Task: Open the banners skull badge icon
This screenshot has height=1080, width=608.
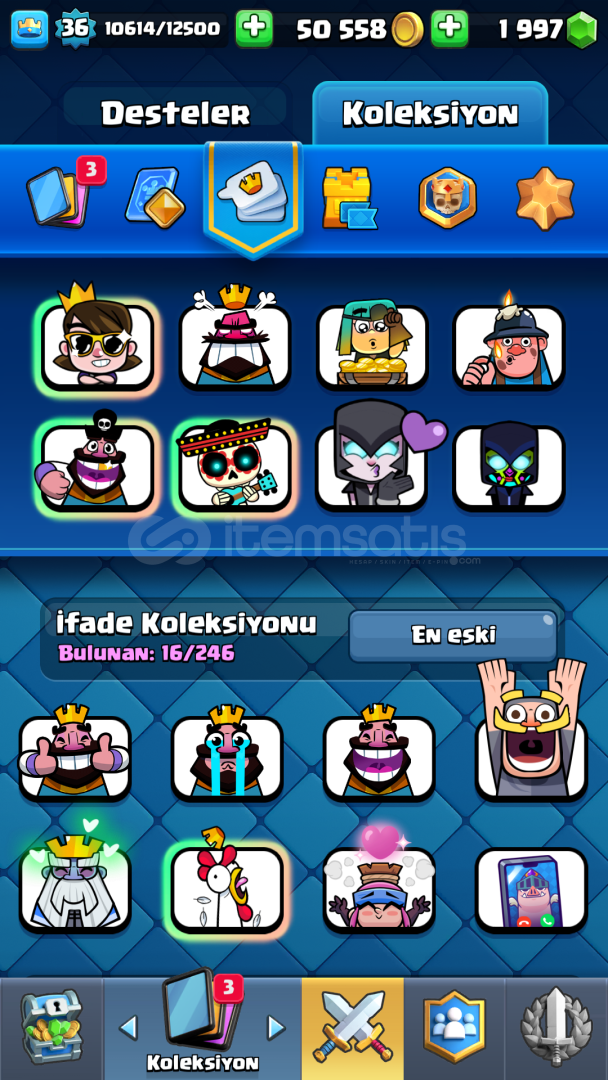Action: pyautogui.click(x=447, y=197)
